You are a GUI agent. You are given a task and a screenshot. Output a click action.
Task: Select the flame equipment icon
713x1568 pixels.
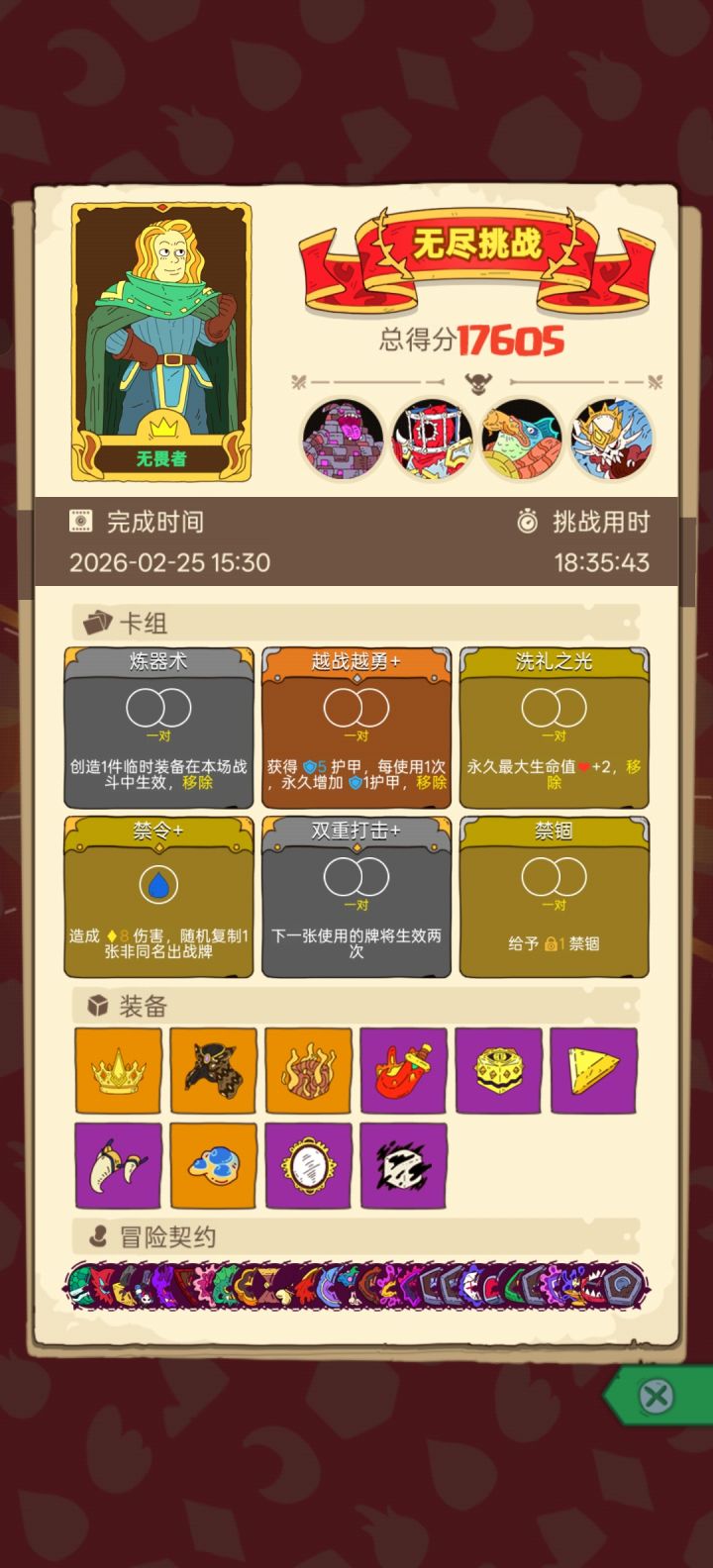click(308, 1069)
